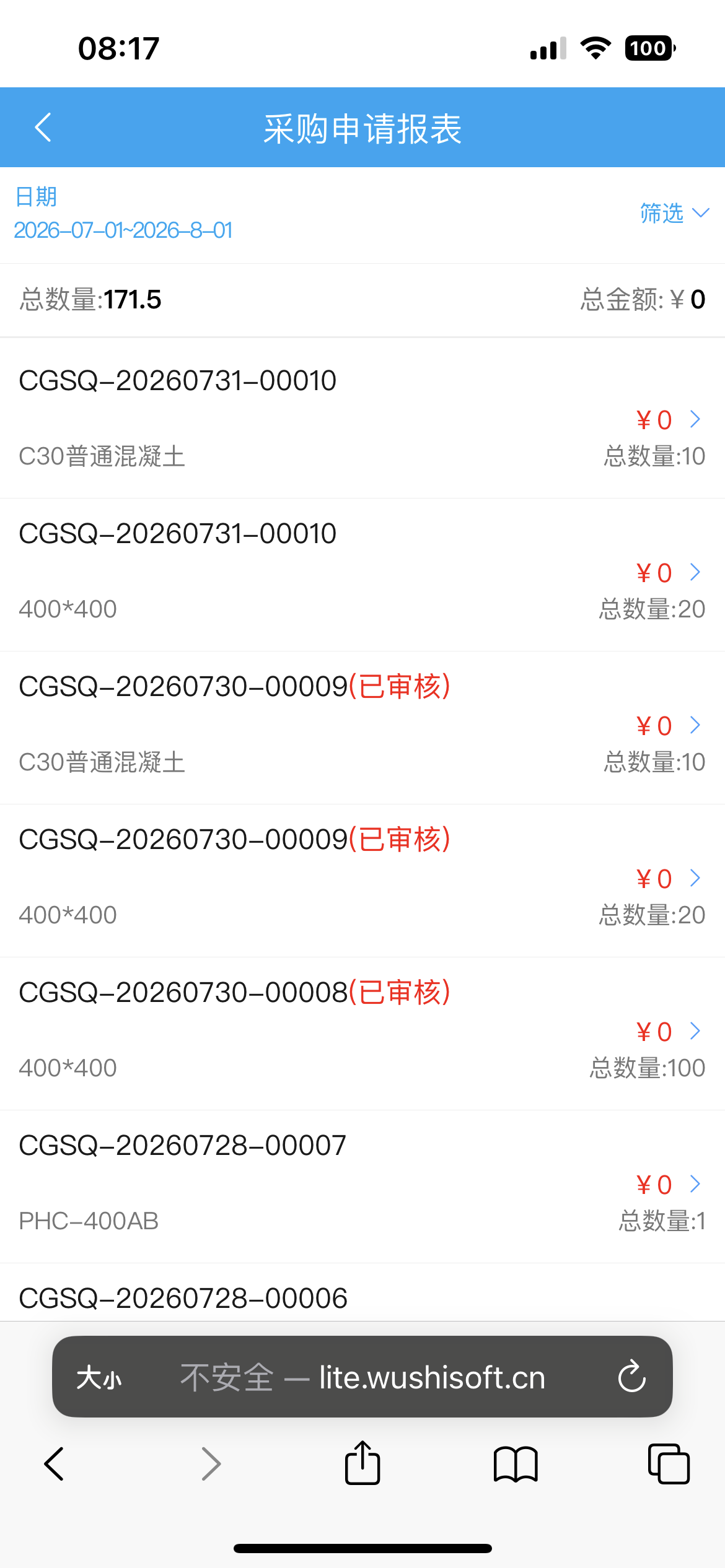Image resolution: width=725 pixels, height=1568 pixels.
Task: Share this page from Safari
Action: point(362,1463)
